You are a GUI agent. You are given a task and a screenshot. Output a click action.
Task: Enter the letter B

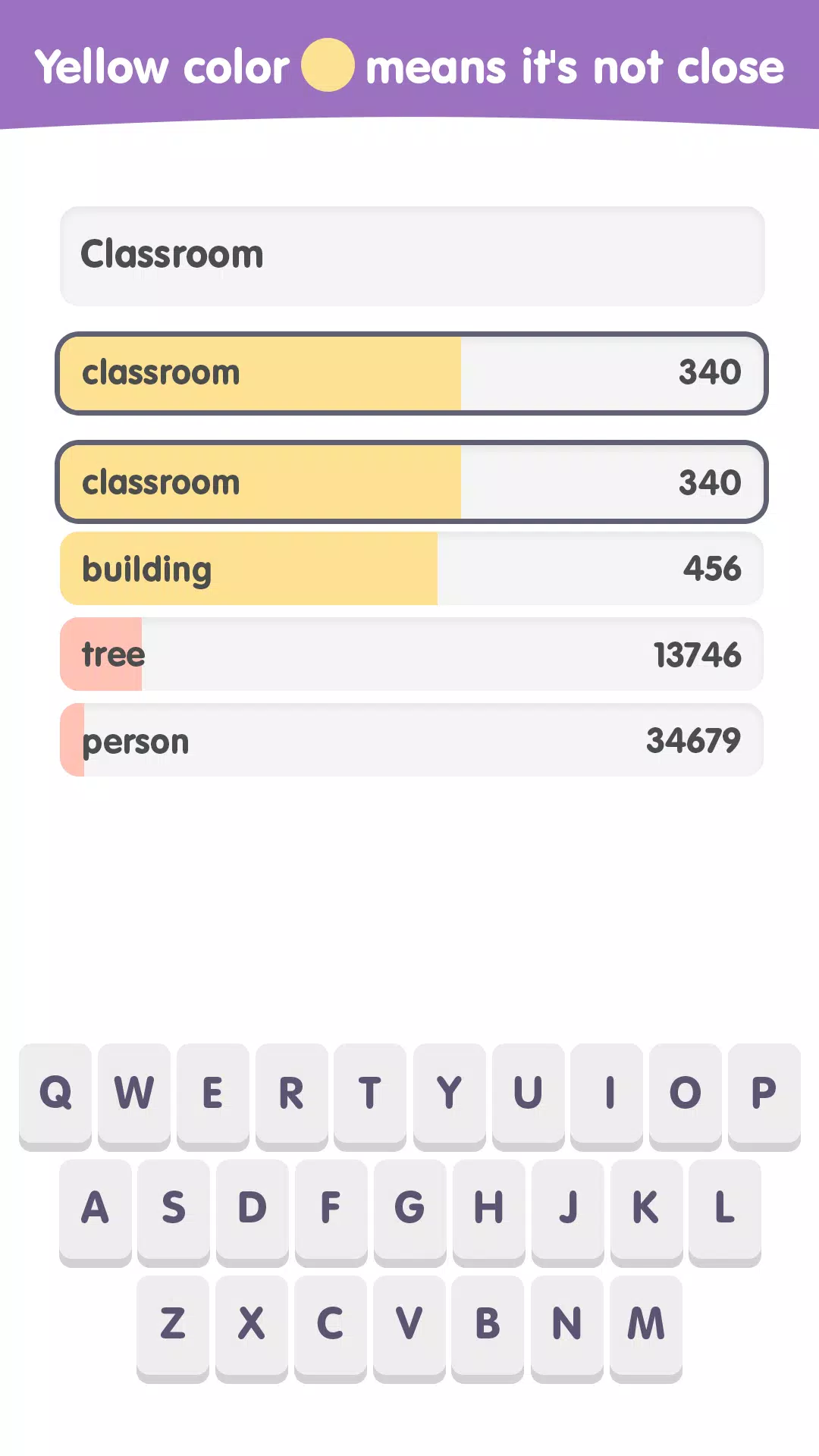click(x=488, y=1325)
